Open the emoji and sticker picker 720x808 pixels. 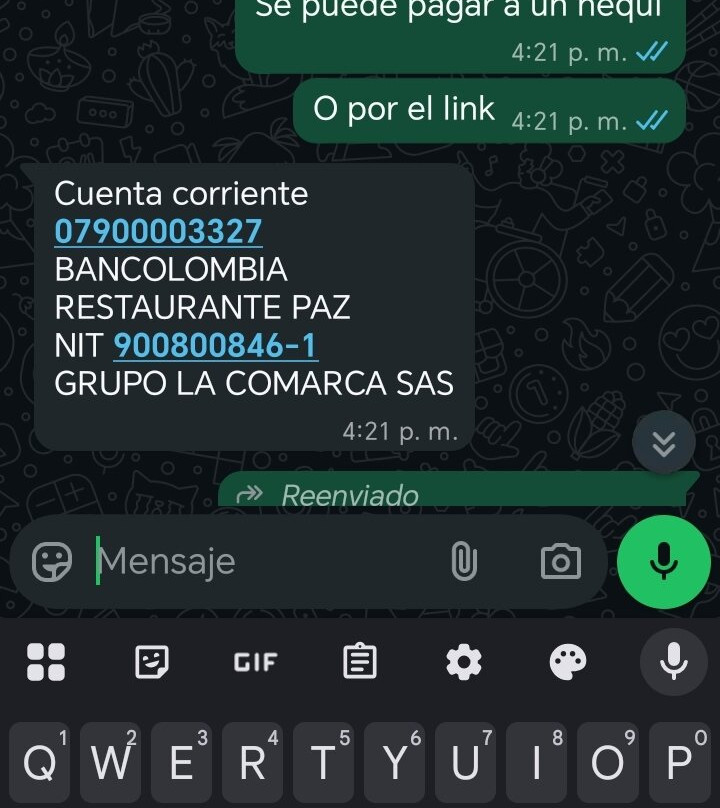pyautogui.click(x=52, y=562)
